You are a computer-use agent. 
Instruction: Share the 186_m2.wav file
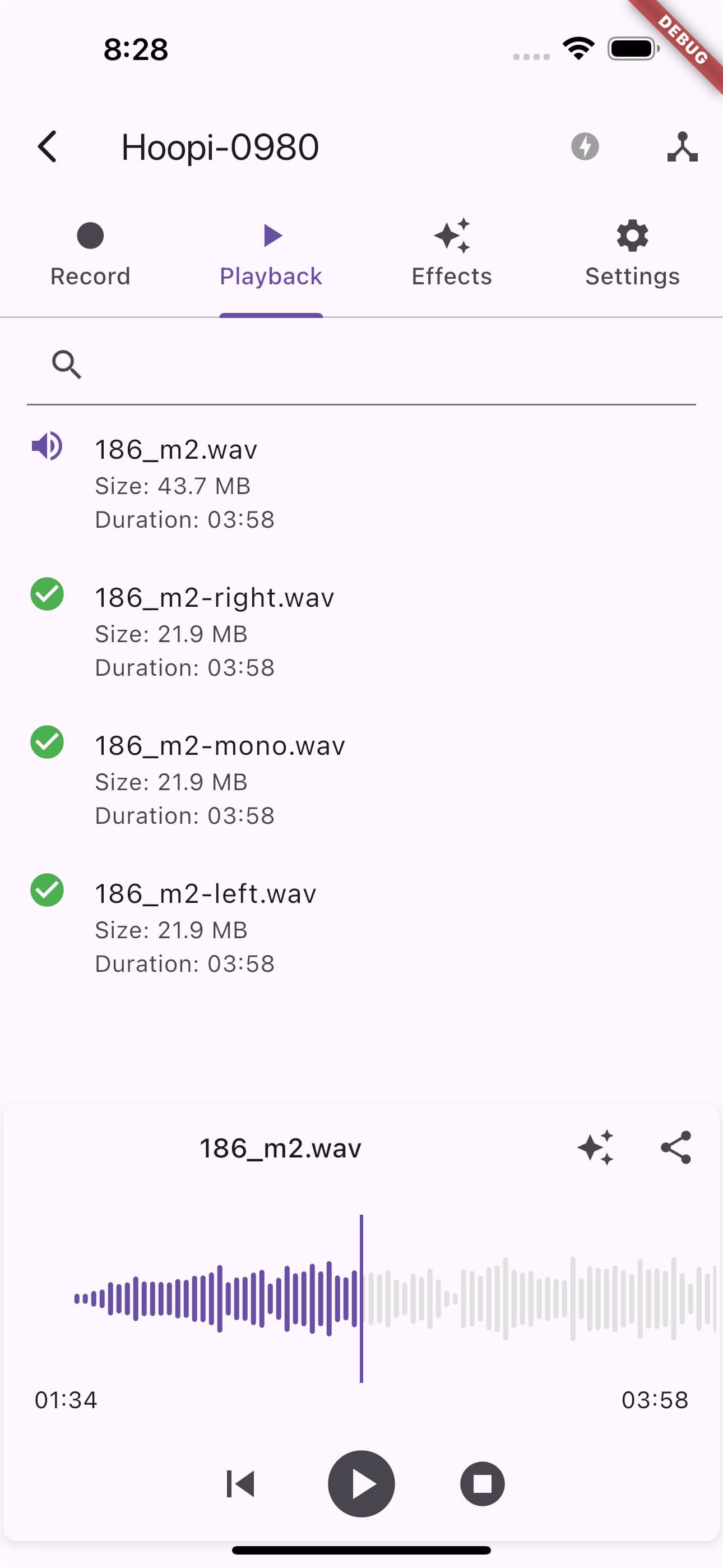676,1148
